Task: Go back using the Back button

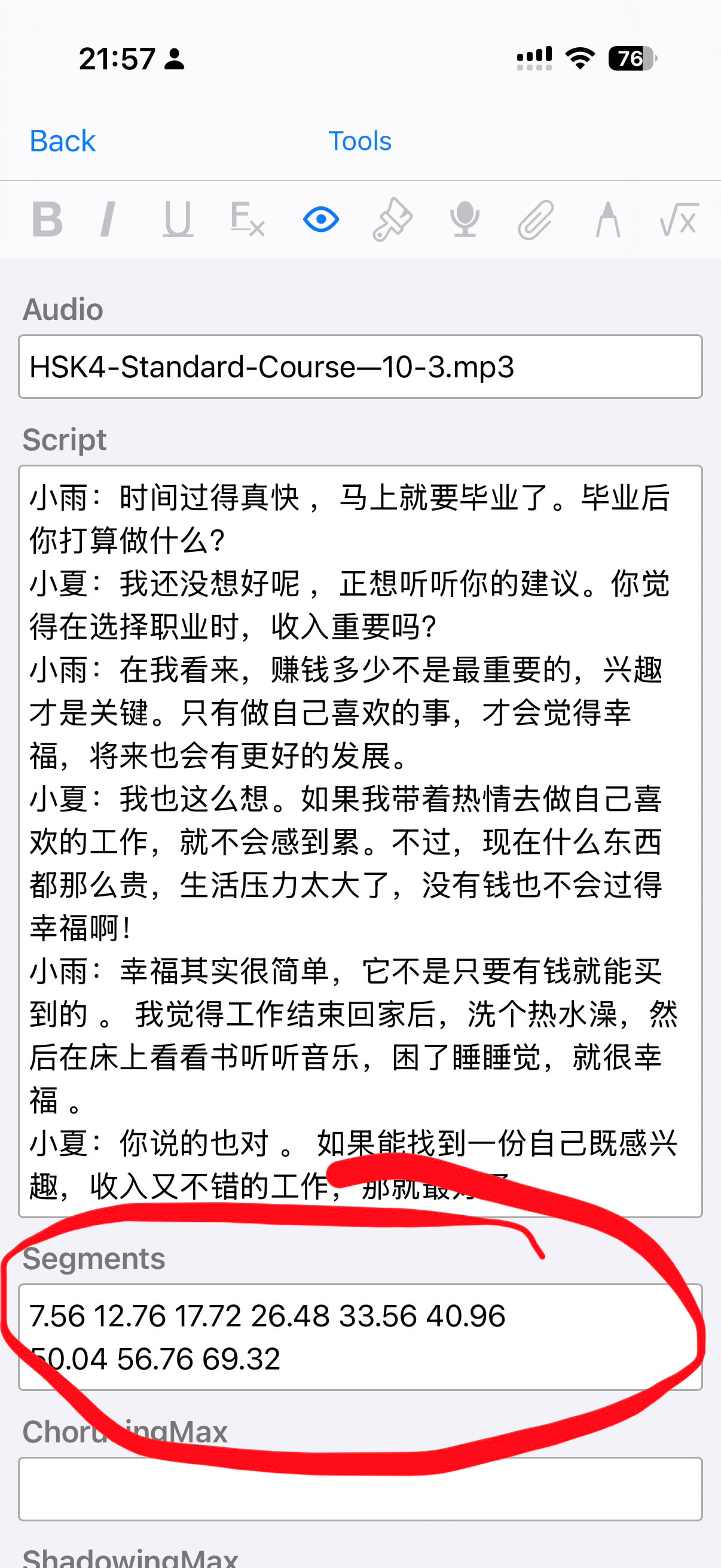Action: tap(62, 141)
